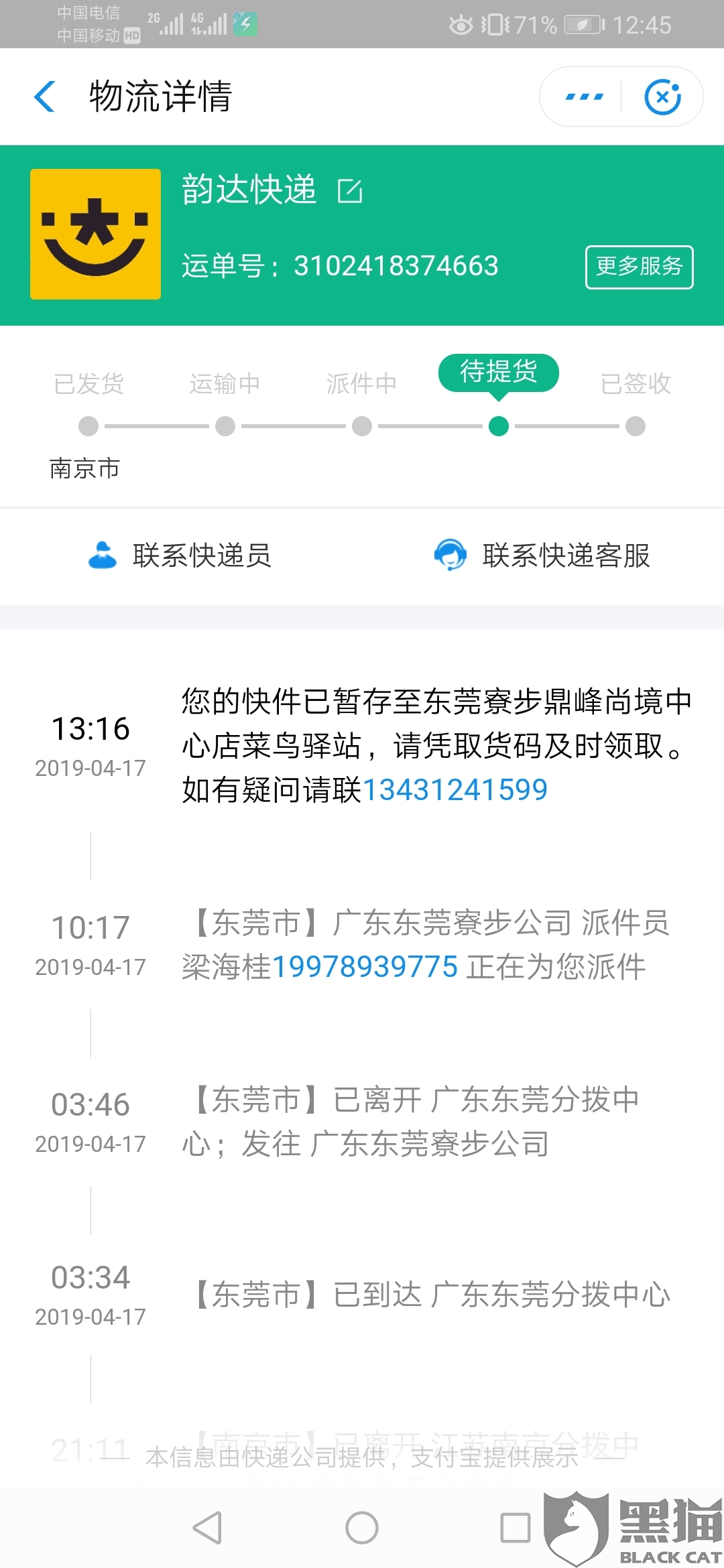Tap the system home button
The height and width of the screenshot is (1568, 724).
362,1528
